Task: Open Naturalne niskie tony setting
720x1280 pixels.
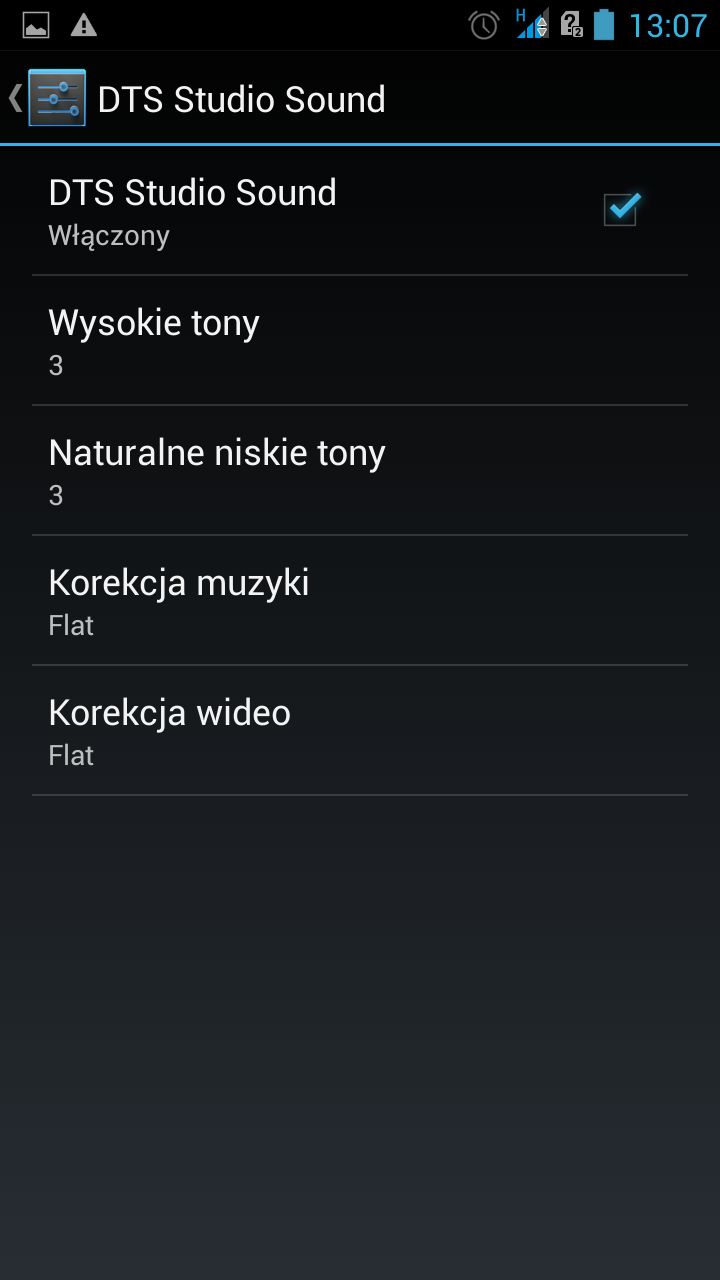Action: (360, 471)
